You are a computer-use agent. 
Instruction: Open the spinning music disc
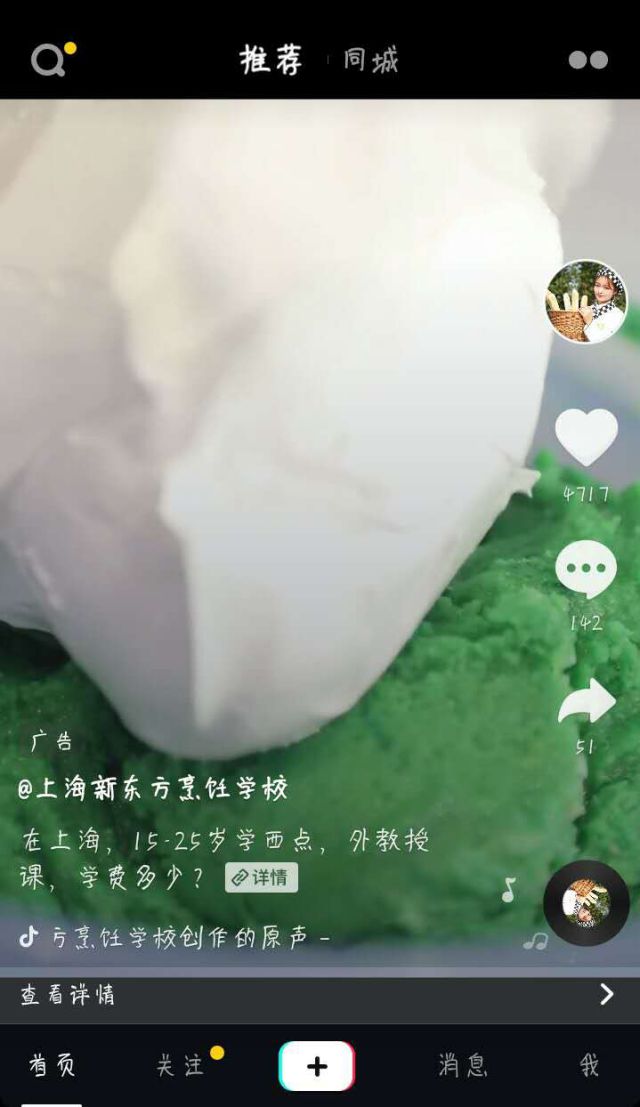coord(586,903)
